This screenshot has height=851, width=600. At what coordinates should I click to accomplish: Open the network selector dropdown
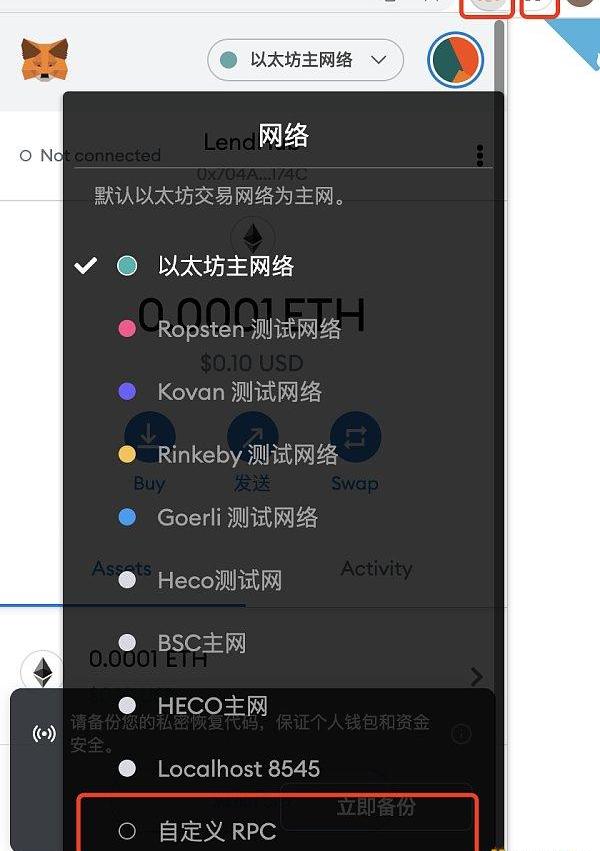pyautogui.click(x=305, y=60)
